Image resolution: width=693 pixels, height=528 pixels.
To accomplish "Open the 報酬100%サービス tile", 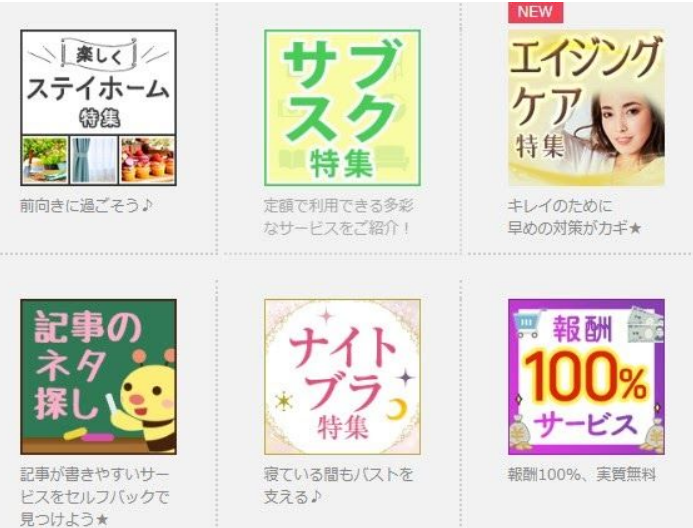I will (586, 377).
